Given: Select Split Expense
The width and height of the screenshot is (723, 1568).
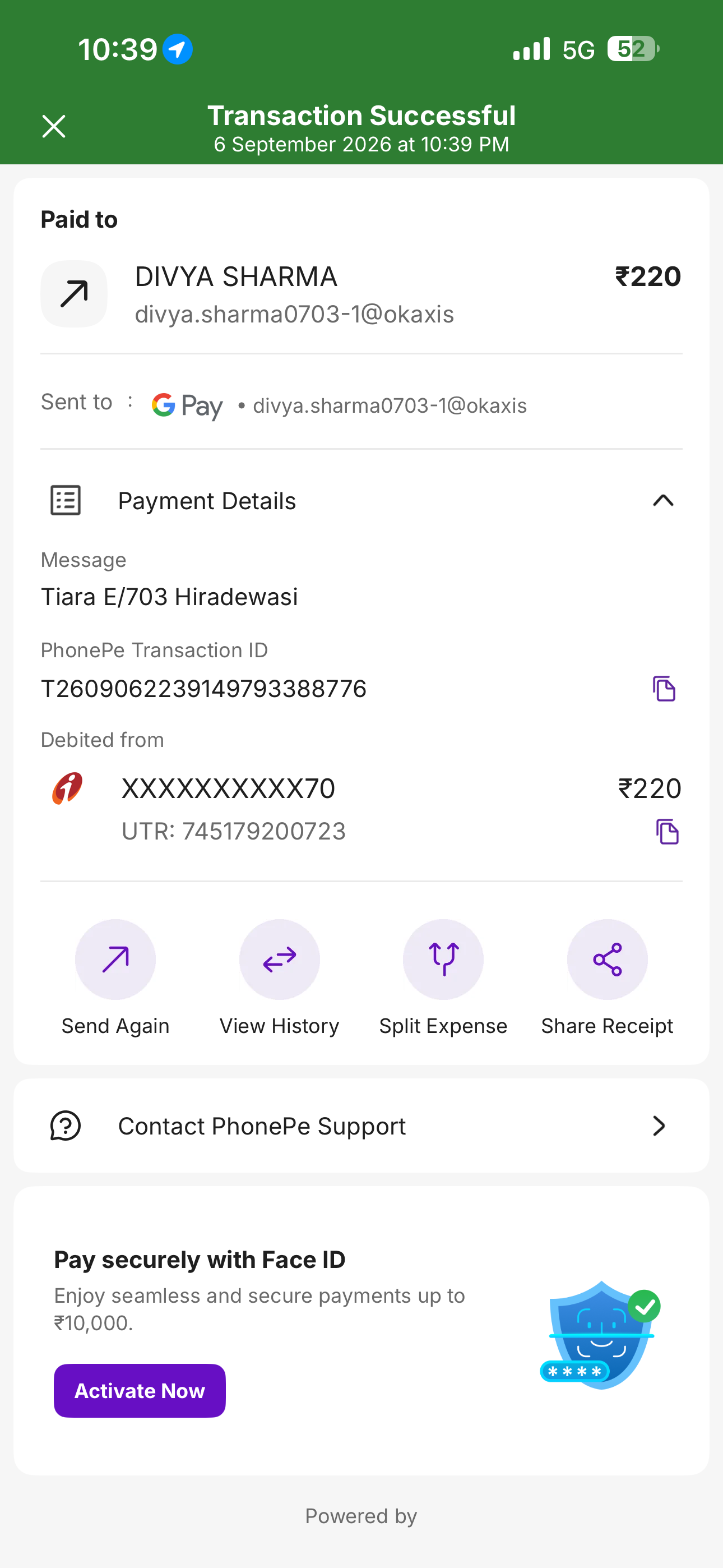Looking at the screenshot, I should (443, 977).
